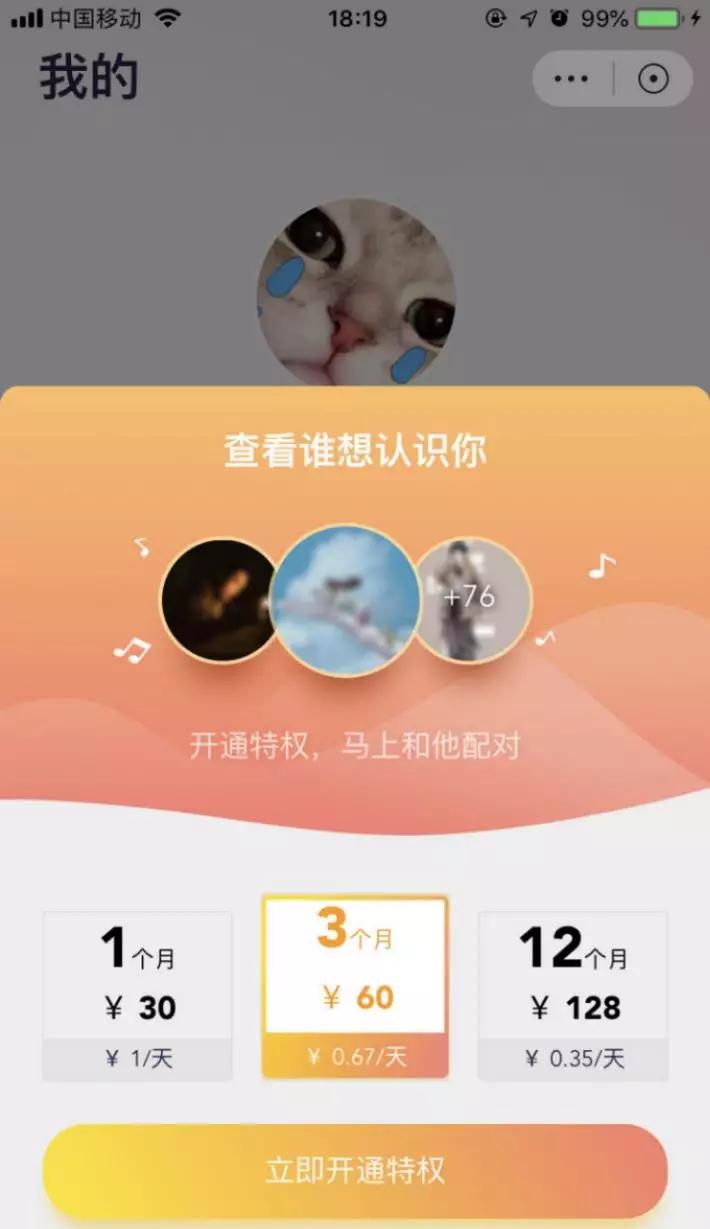Viewport: 710px width, 1229px height.
Task: Tap 立即开通特权 button
Action: pos(355,1170)
